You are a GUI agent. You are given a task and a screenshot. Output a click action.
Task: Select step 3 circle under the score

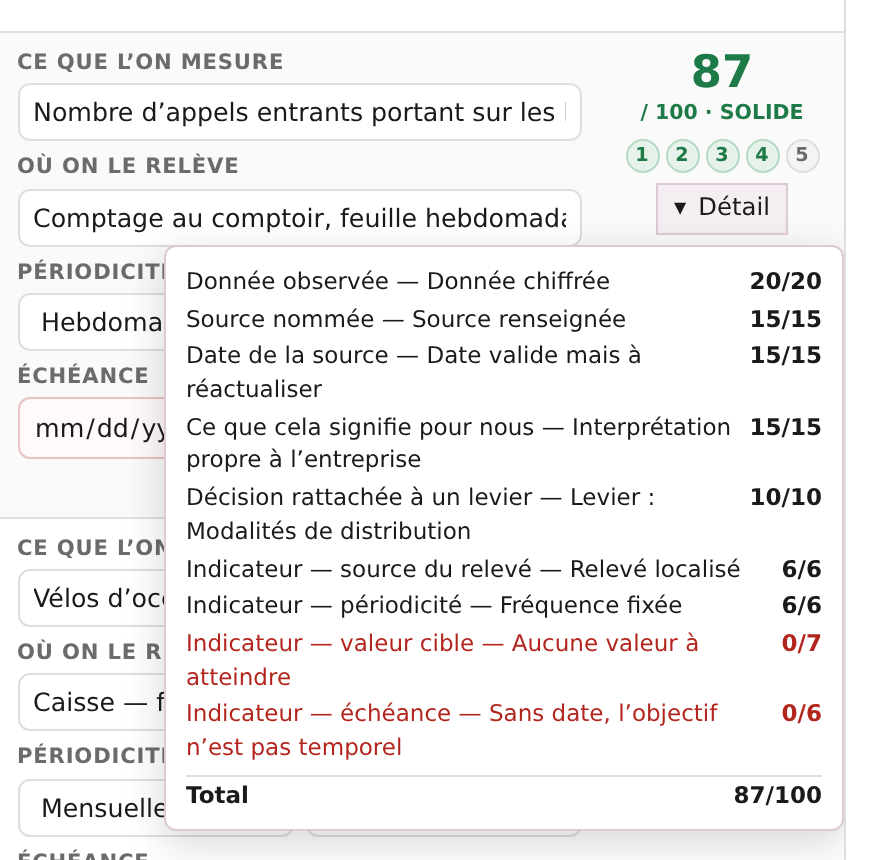(x=722, y=155)
